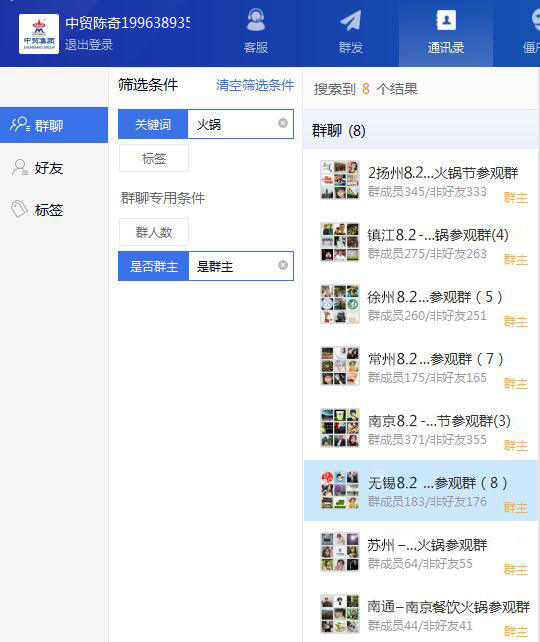
Task: Open the 苏州 火锅参观群 group
Action: 421,552
